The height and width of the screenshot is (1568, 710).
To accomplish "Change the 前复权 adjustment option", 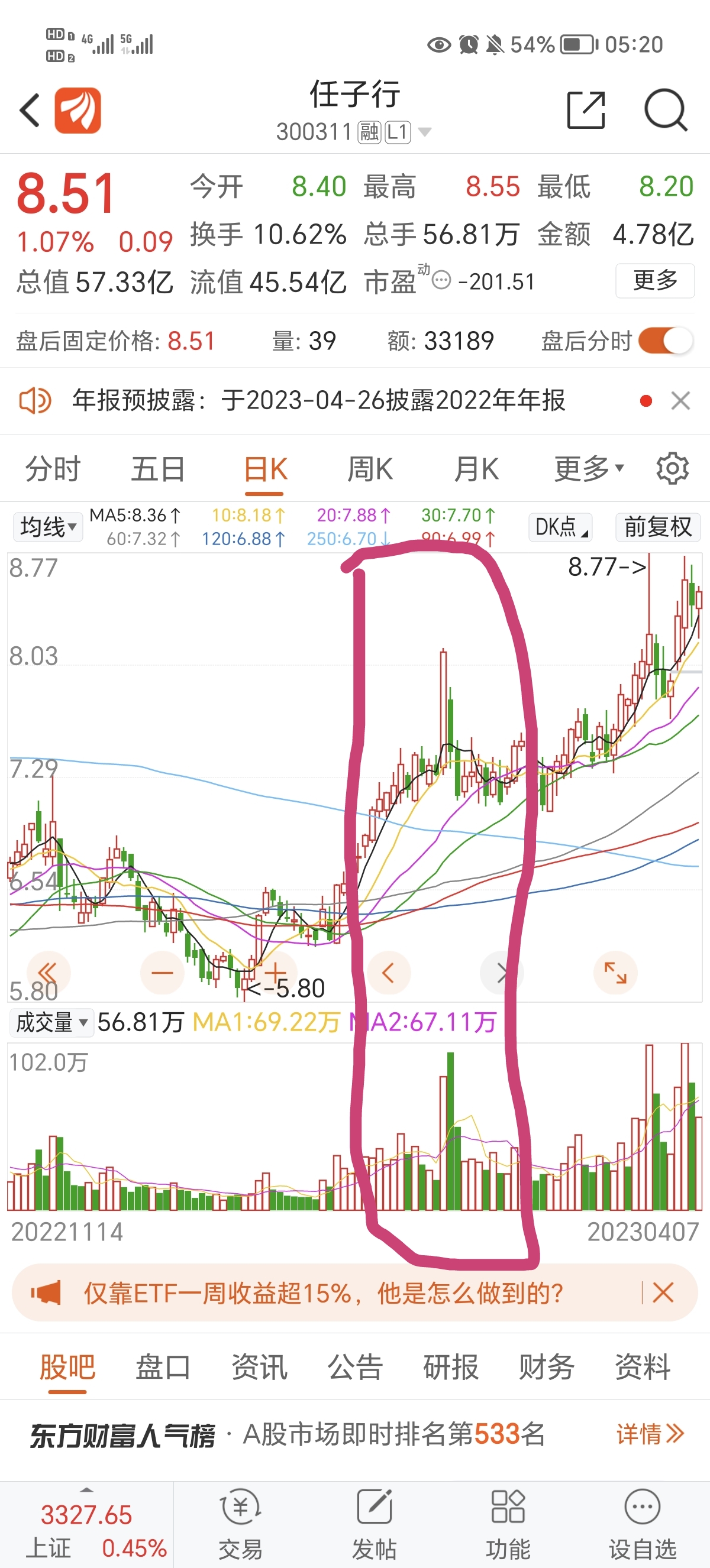I will coord(657,527).
